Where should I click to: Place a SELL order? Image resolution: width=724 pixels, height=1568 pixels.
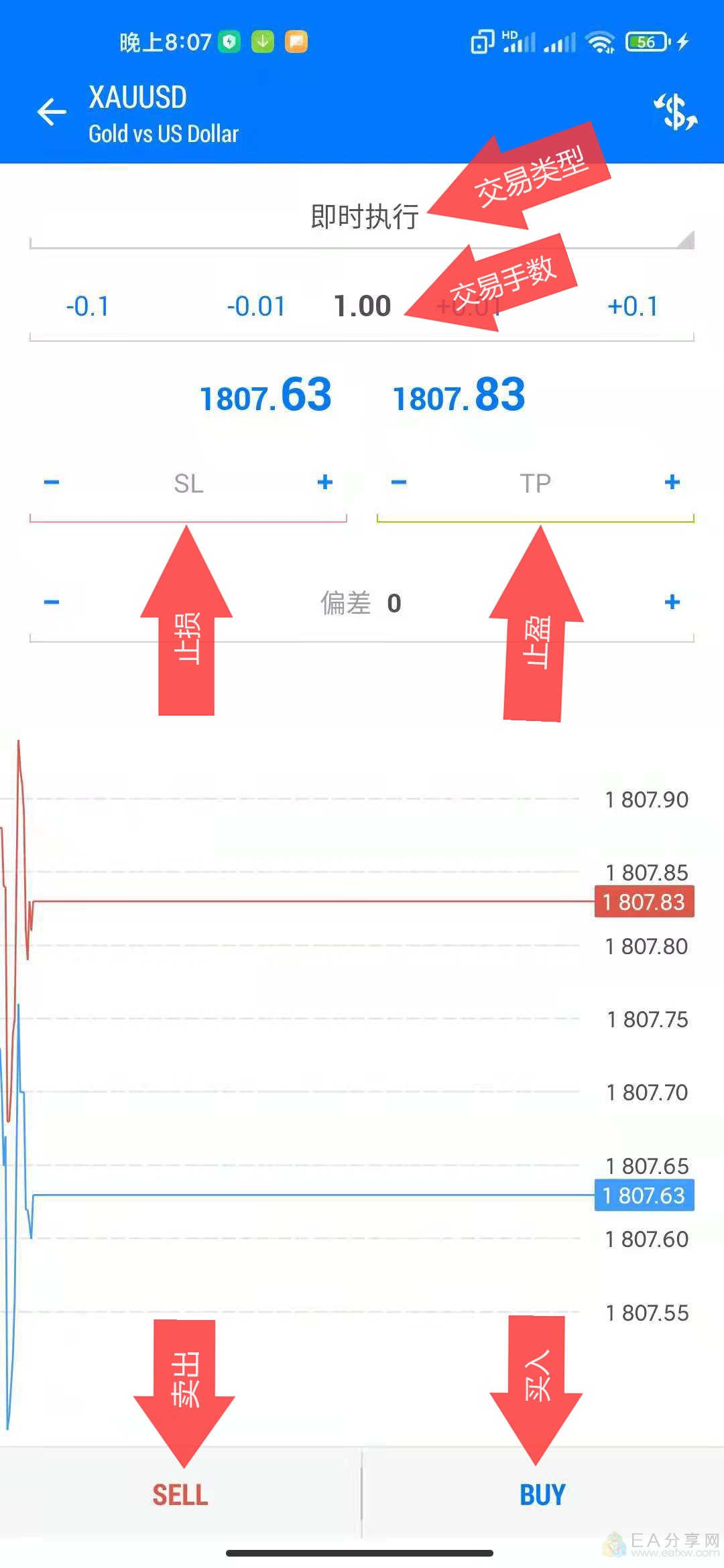tap(180, 1495)
